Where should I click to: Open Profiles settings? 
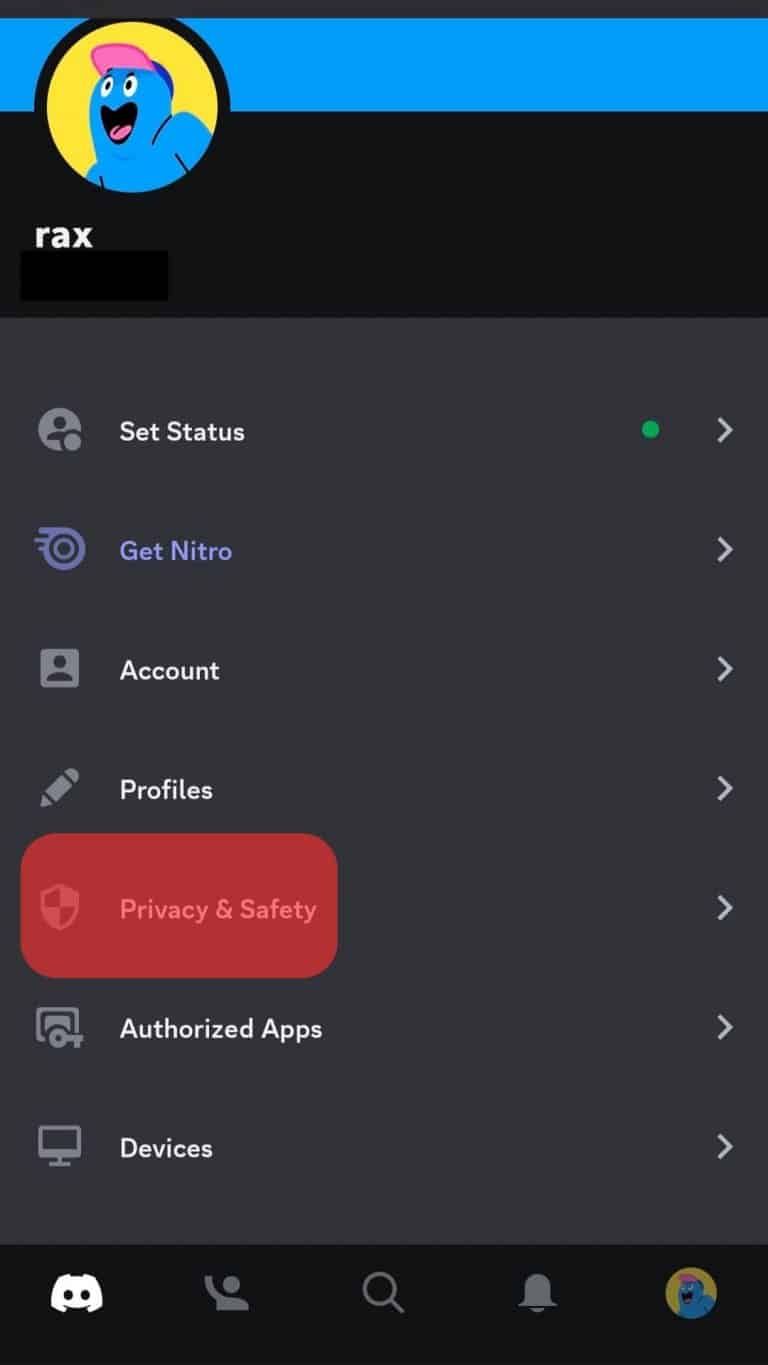pos(166,788)
